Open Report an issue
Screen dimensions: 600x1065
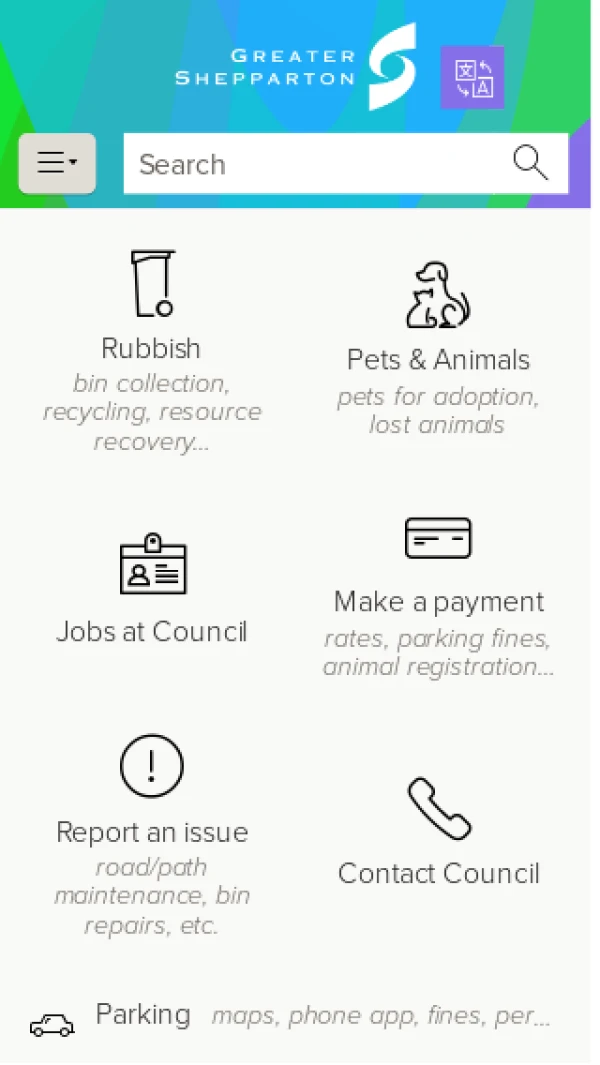[151, 832]
